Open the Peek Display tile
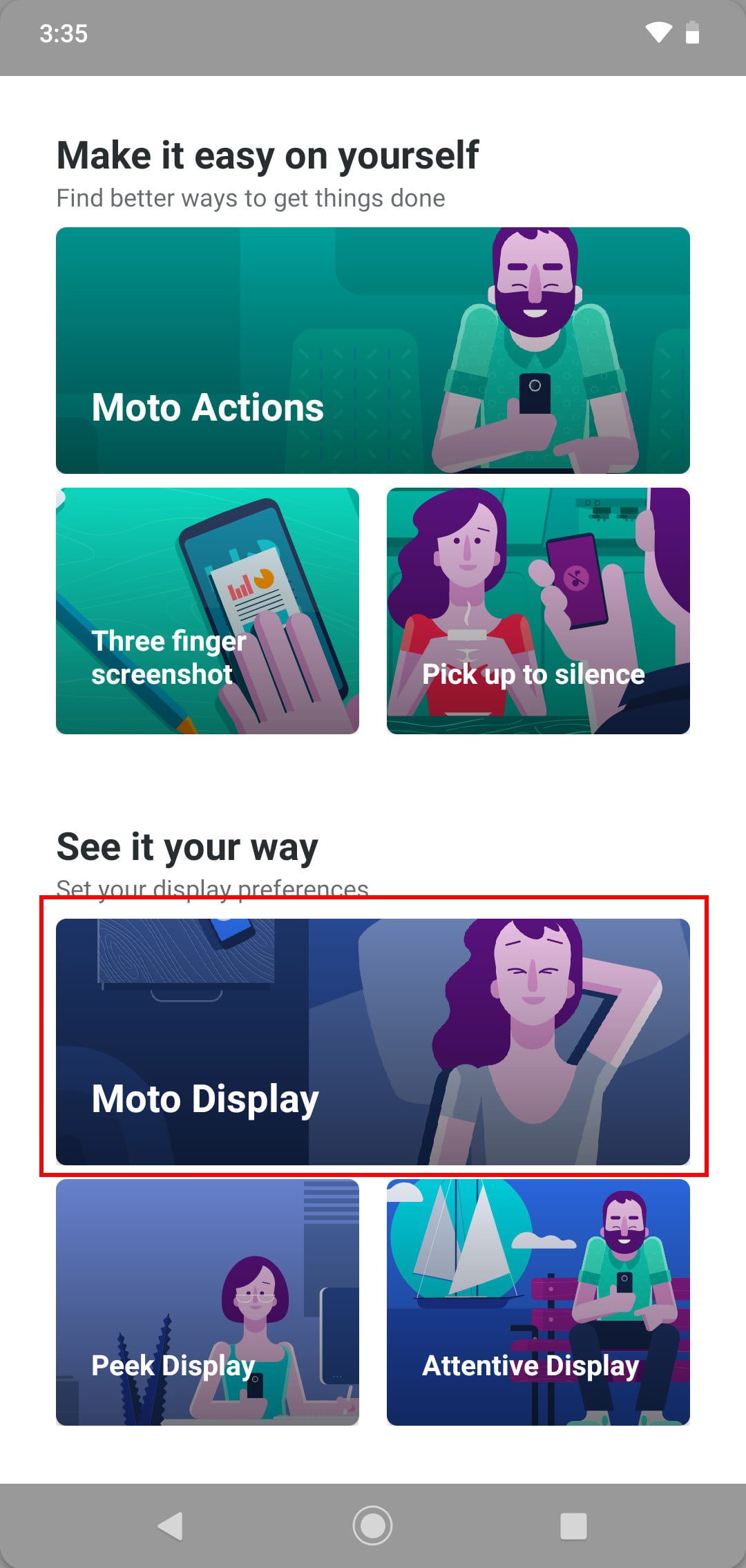 207,1302
